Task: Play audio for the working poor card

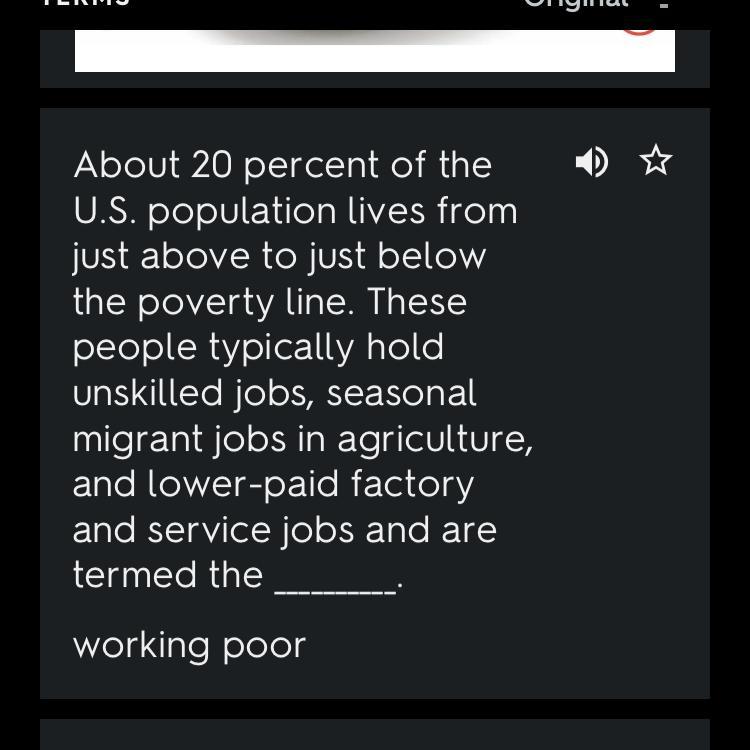Action: (592, 162)
